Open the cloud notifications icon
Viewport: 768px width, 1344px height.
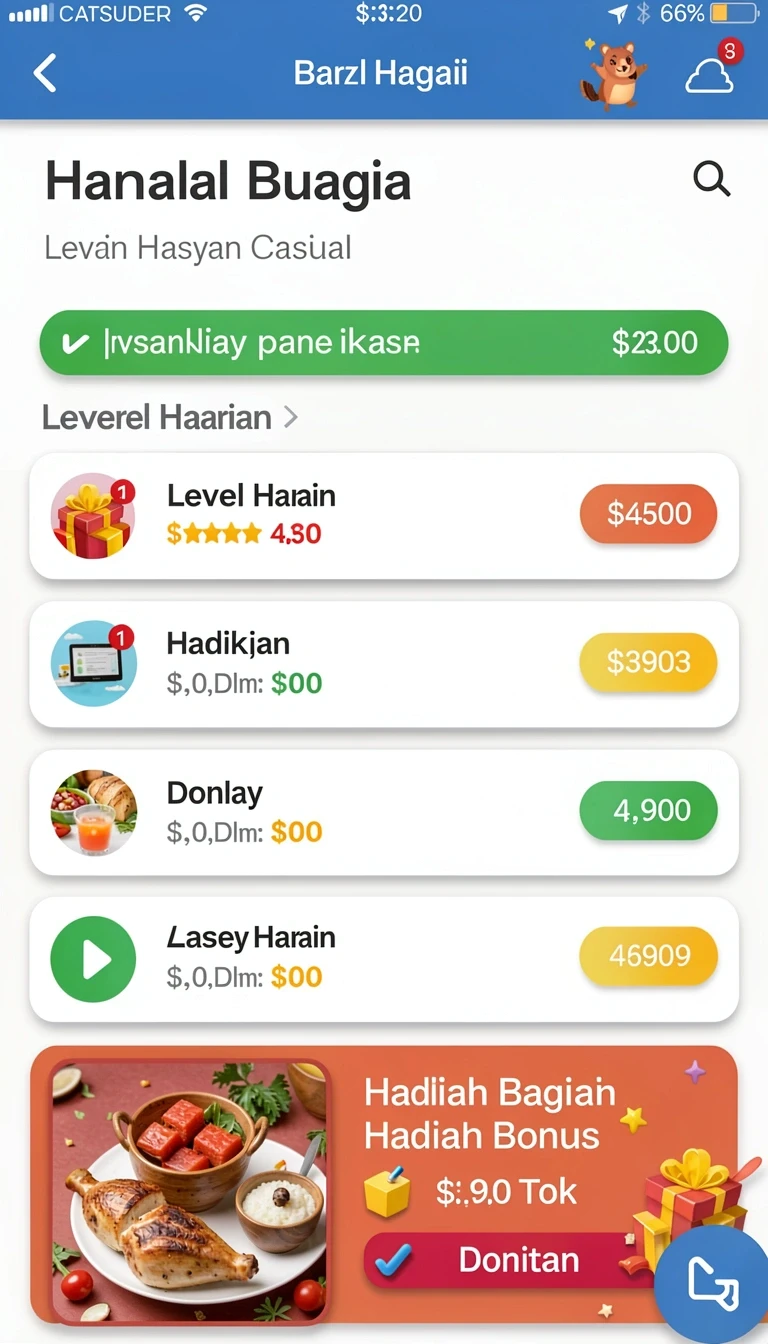[710, 74]
